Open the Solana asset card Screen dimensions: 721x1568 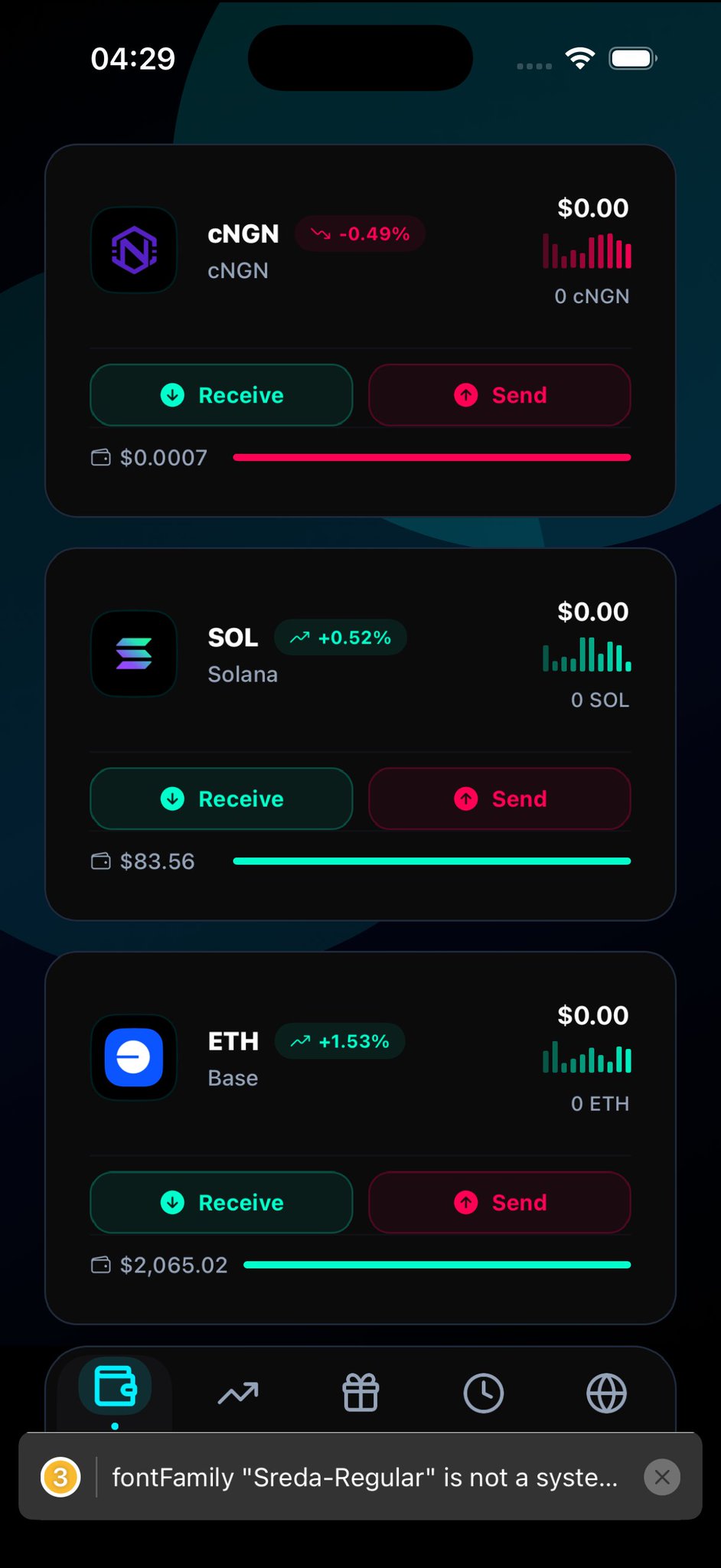(x=360, y=656)
